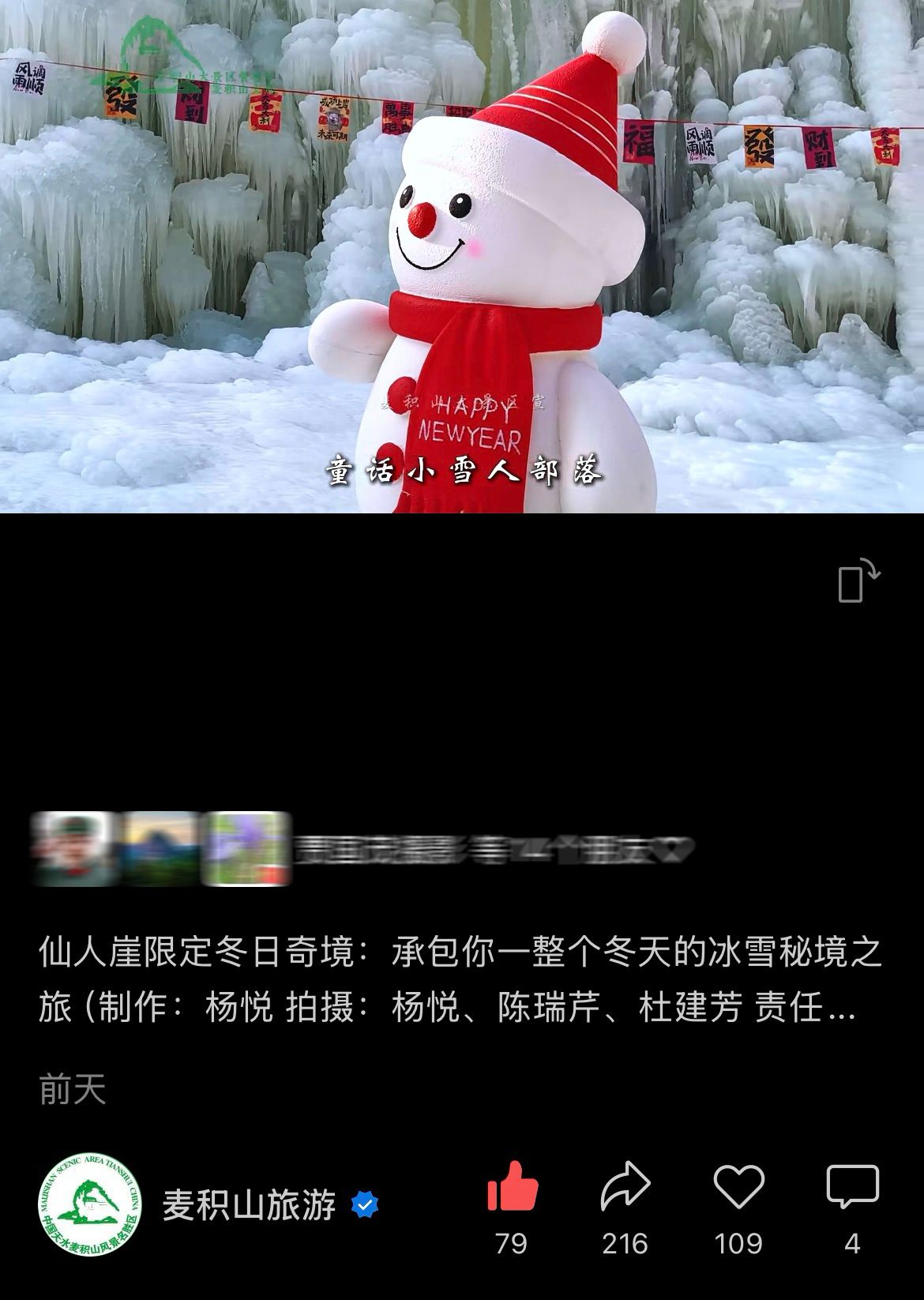This screenshot has width=924, height=1300.
Task: Like the video with thumbs up
Action: (x=513, y=1186)
